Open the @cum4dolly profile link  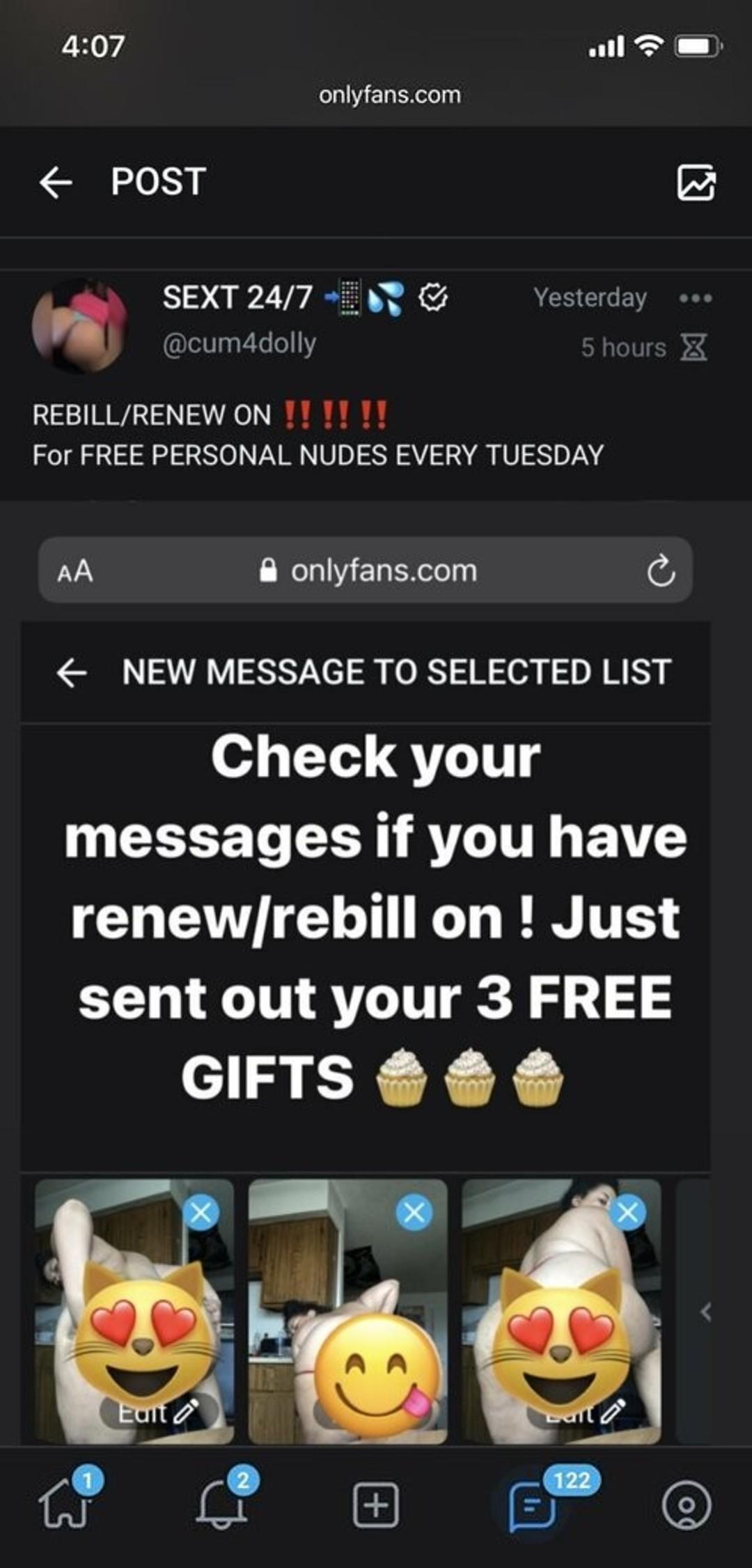(x=239, y=343)
